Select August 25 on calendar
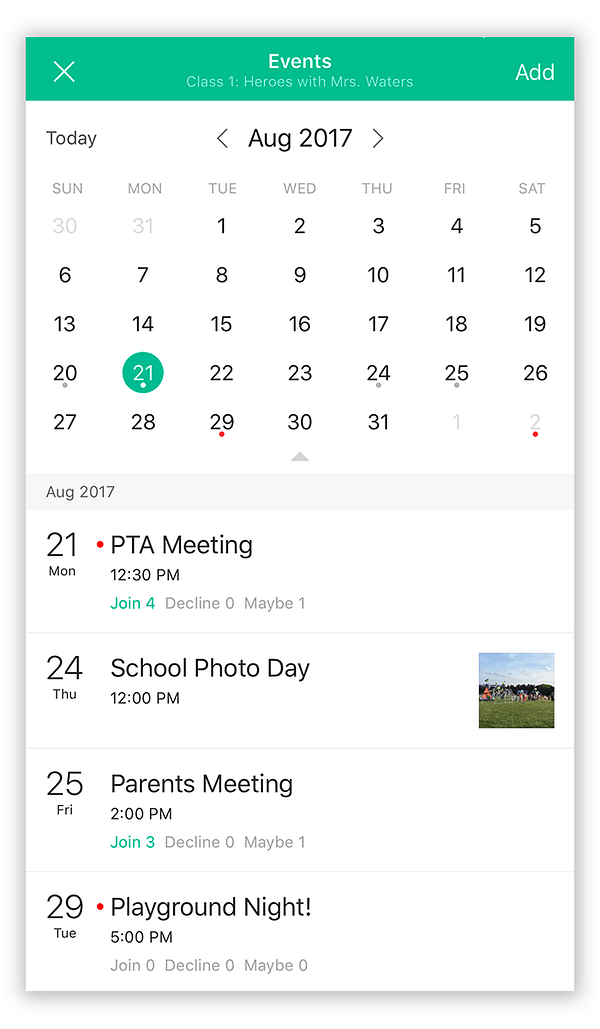 point(456,373)
